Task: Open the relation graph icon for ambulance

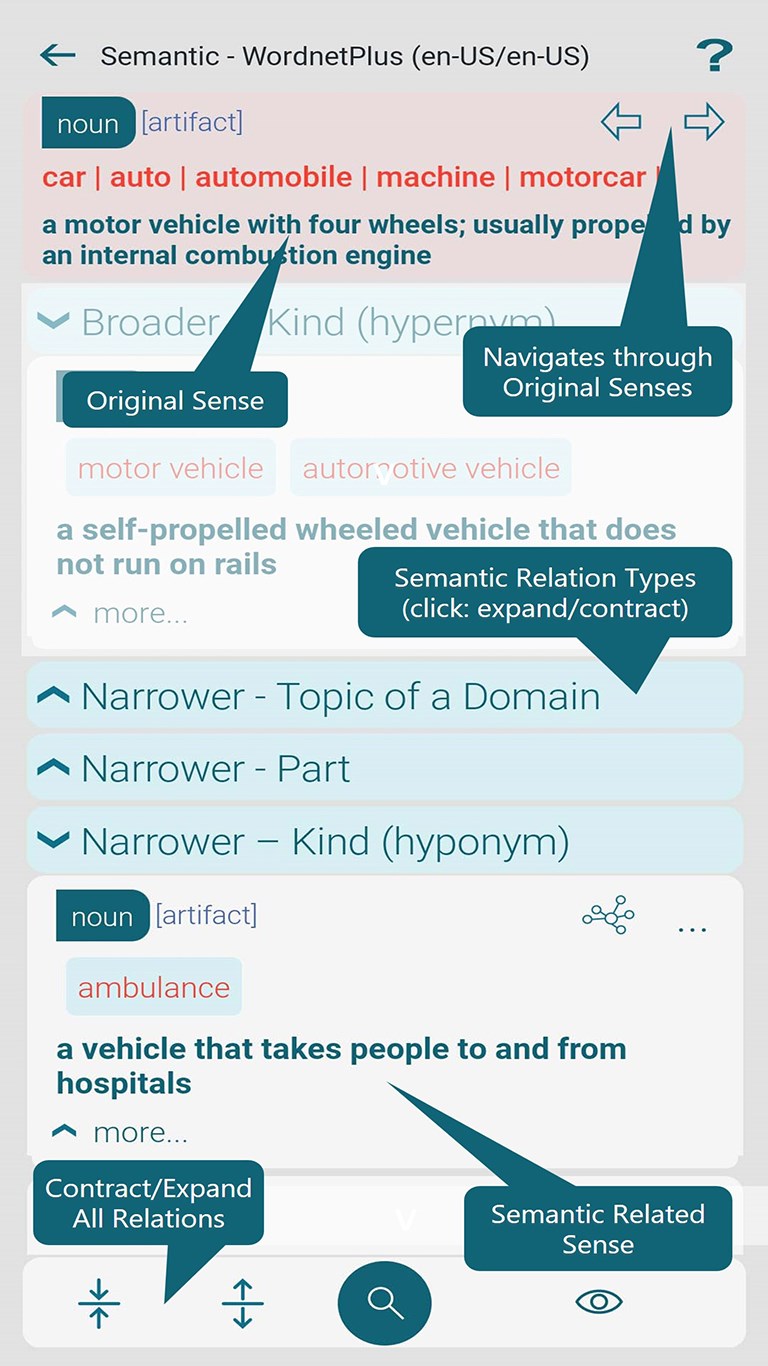Action: coord(608,915)
